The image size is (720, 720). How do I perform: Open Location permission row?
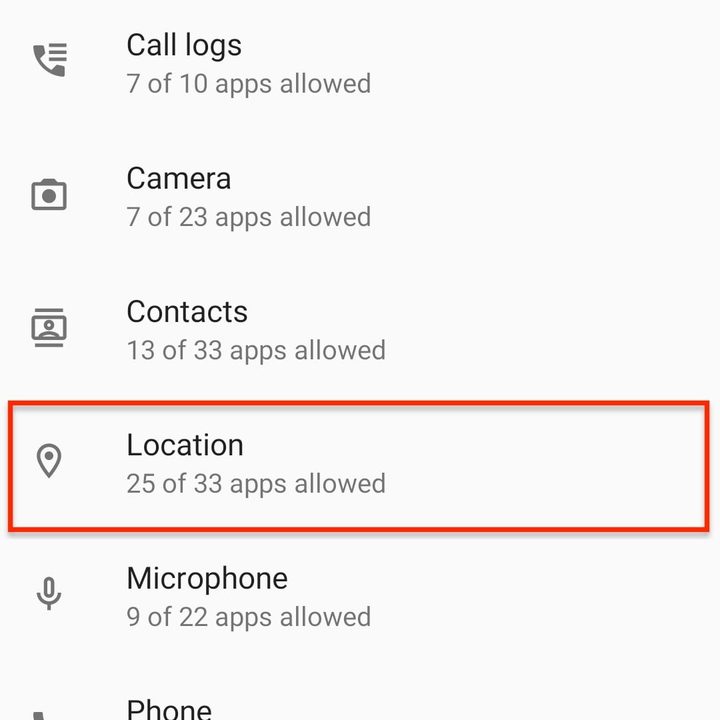click(255, 464)
